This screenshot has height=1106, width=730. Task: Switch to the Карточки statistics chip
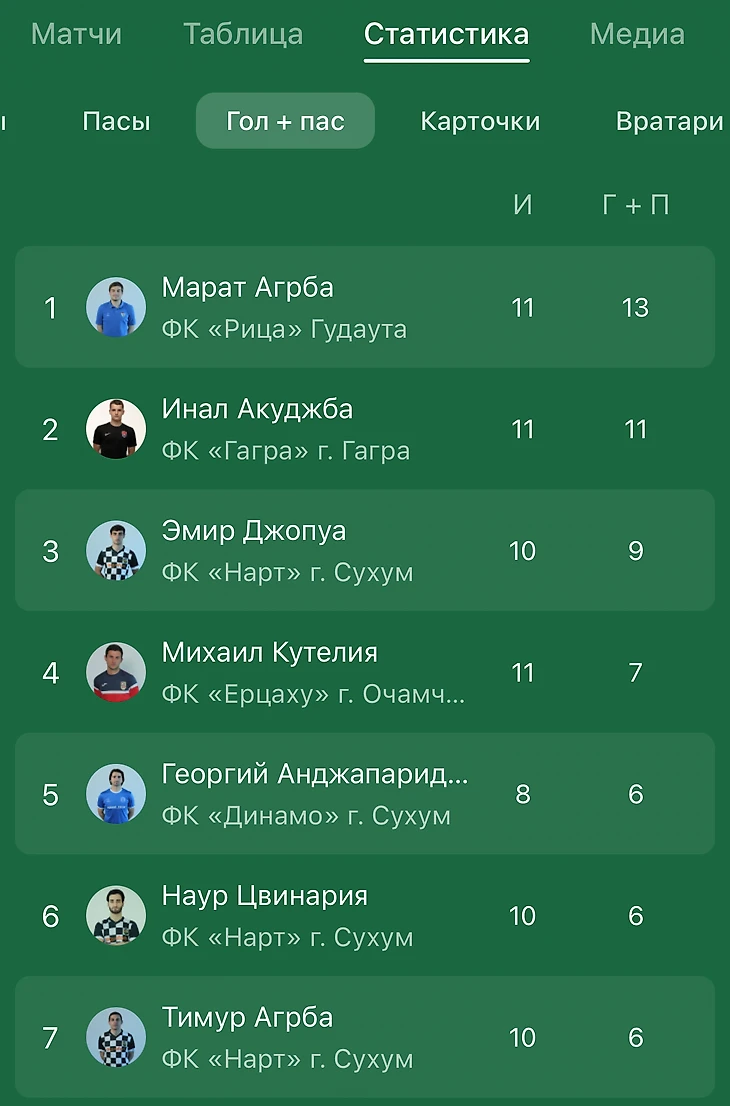coord(480,122)
